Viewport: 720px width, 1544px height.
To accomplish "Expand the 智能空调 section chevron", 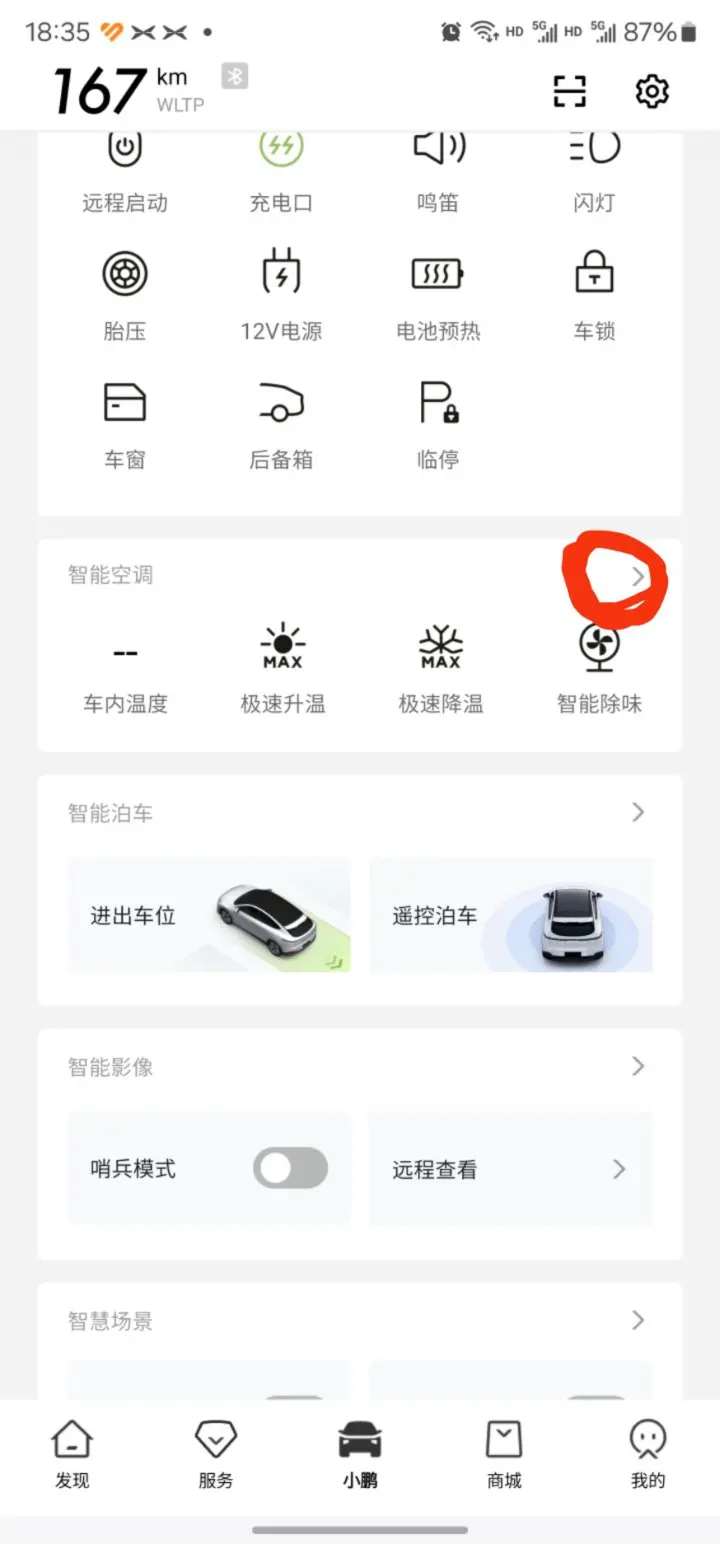I will click(x=638, y=575).
